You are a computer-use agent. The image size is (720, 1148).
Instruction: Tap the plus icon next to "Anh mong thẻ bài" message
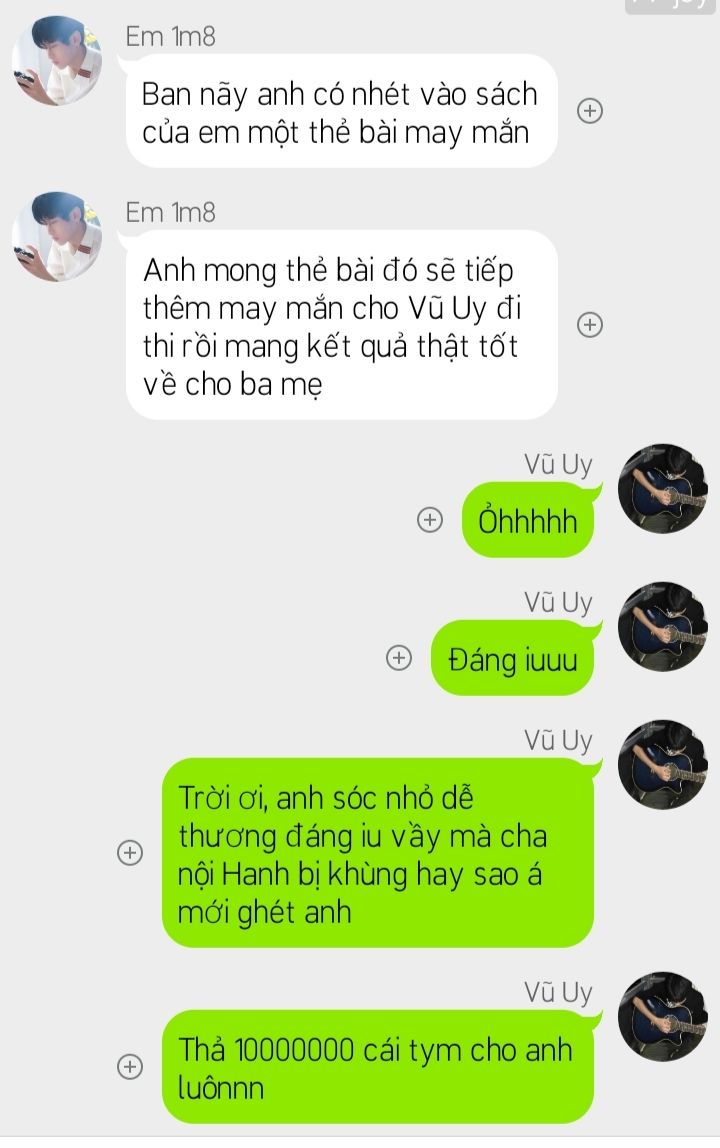tap(590, 325)
